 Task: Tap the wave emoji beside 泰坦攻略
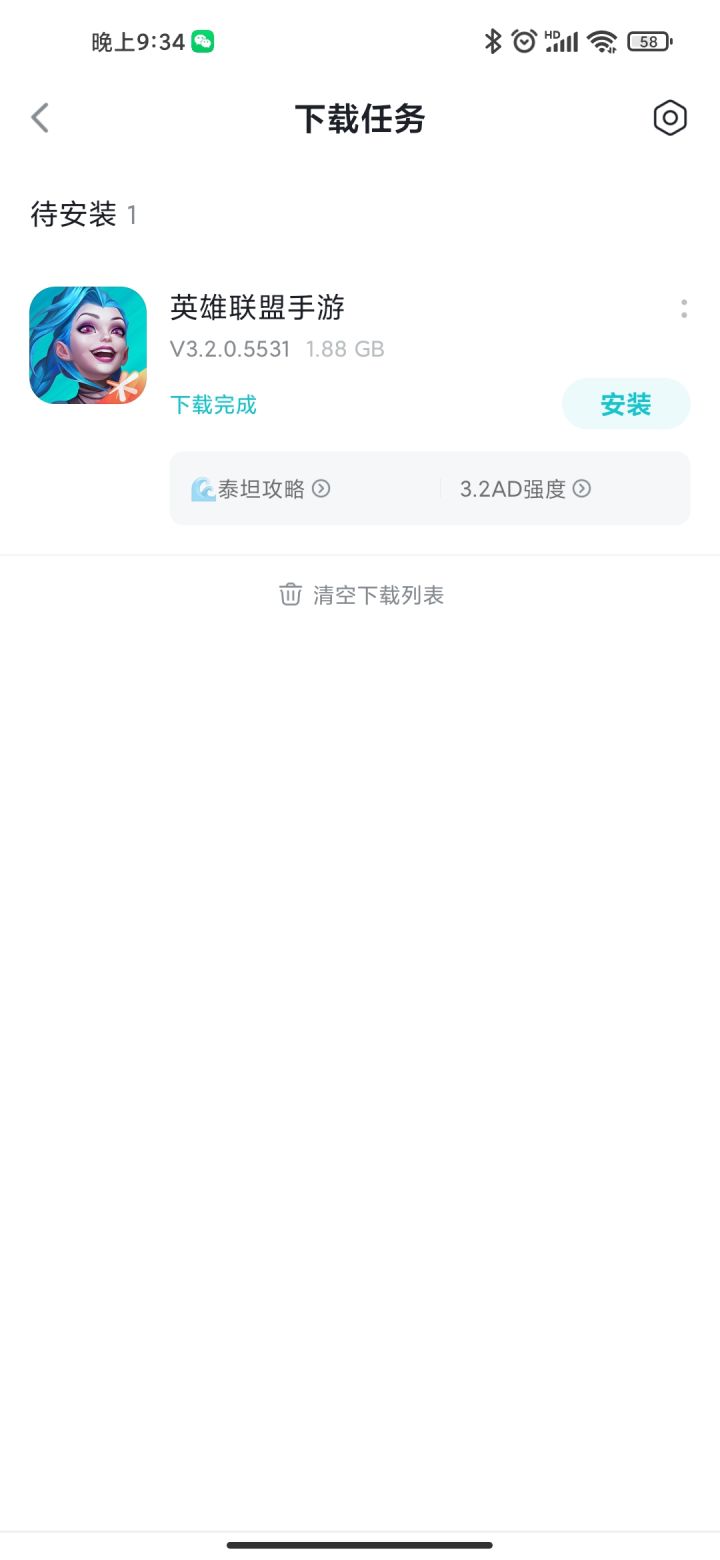pyautogui.click(x=202, y=488)
